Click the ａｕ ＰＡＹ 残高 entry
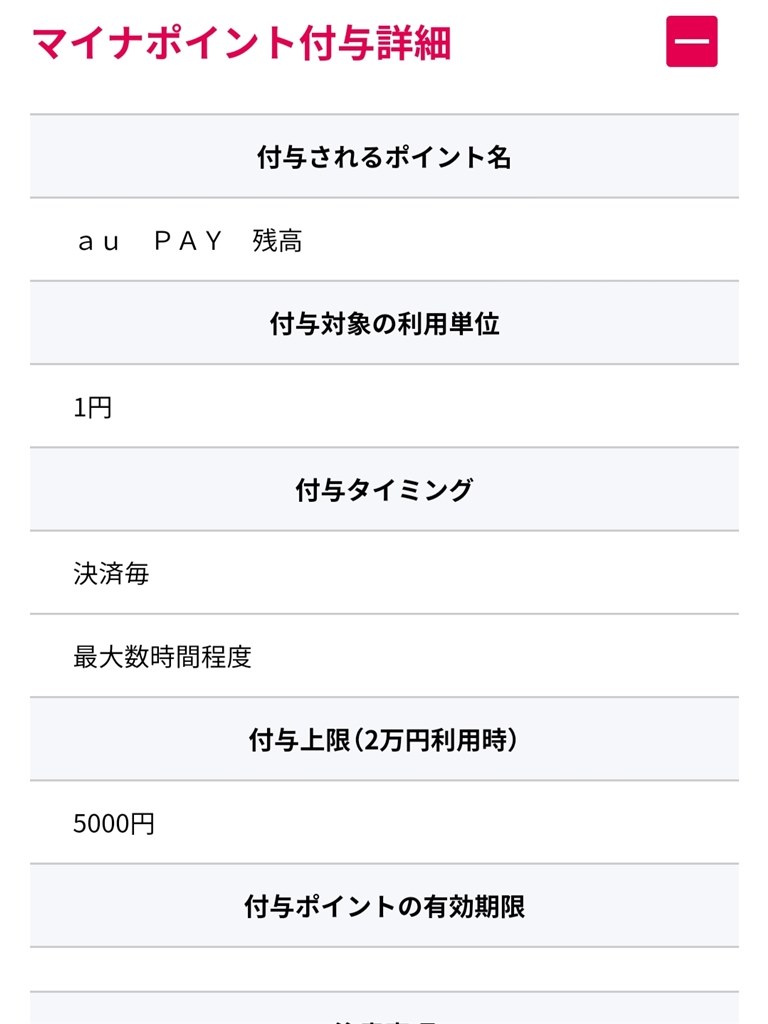This screenshot has width=768, height=1024. 190,239
